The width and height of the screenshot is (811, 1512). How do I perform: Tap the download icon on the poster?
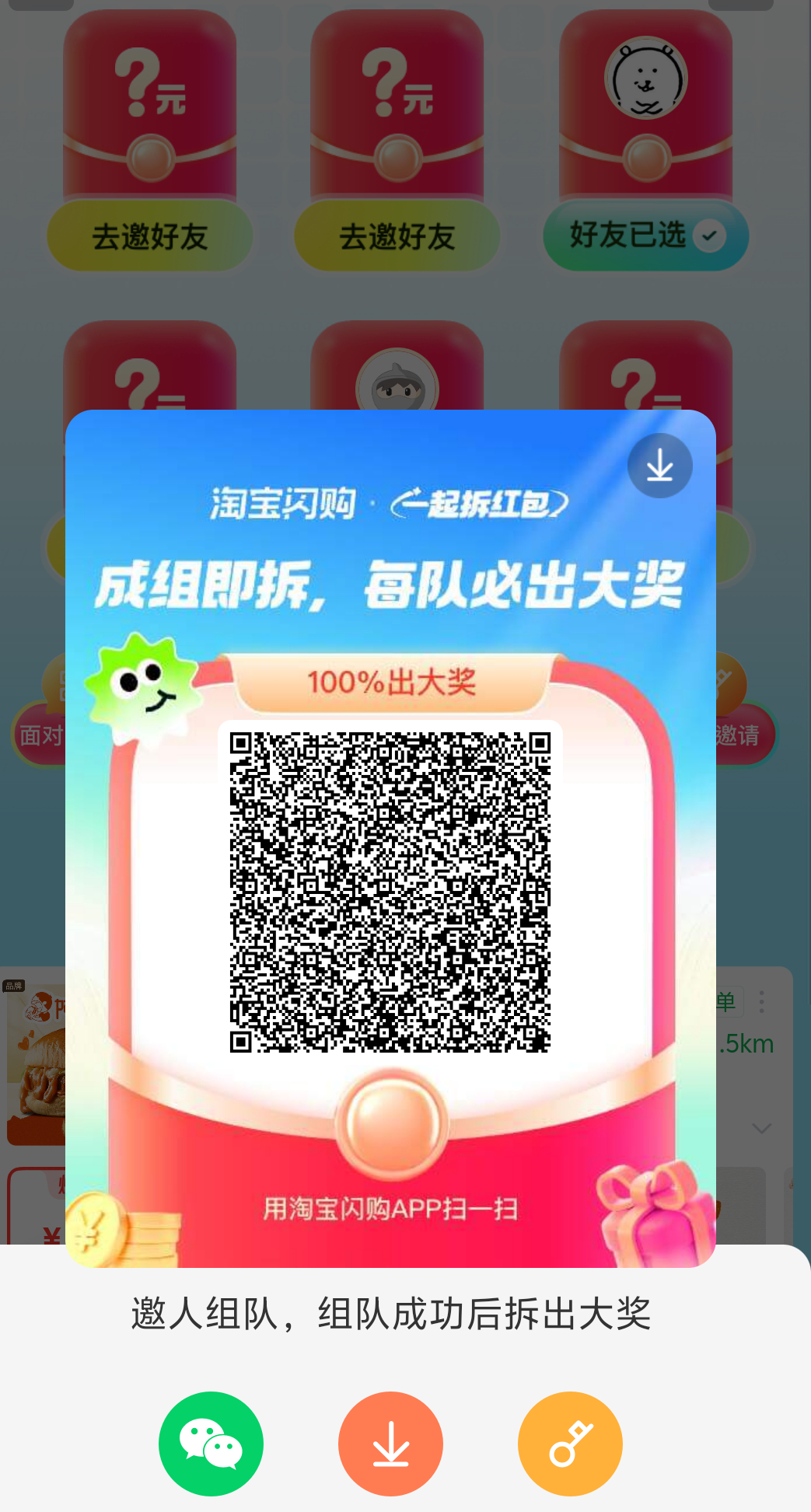point(659,466)
